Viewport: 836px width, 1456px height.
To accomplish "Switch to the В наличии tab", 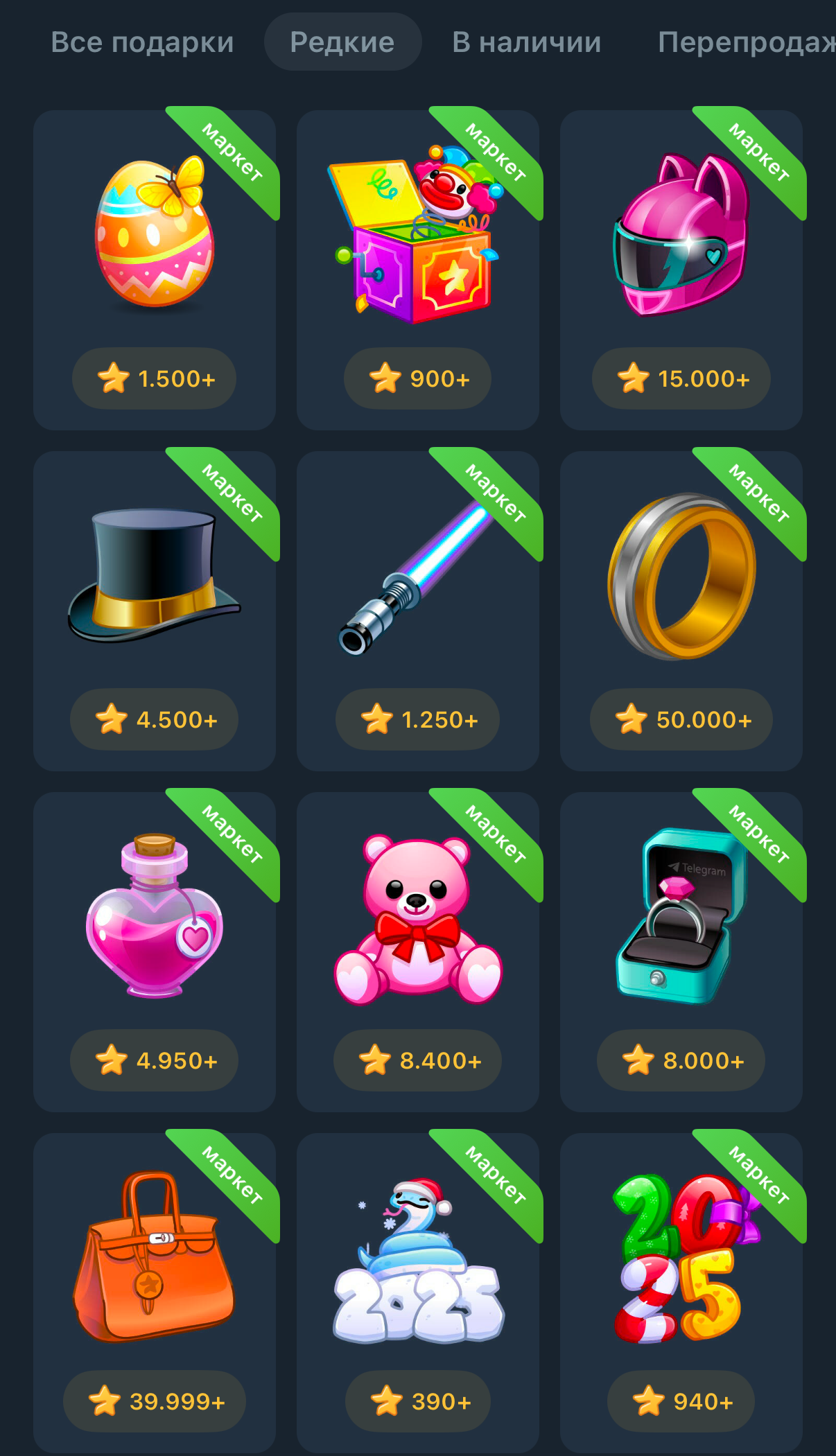I will (x=526, y=42).
